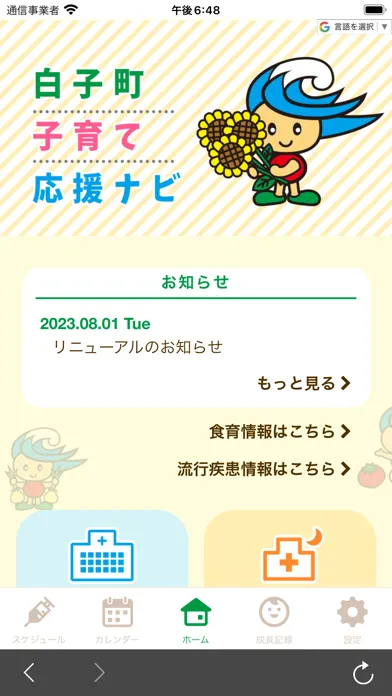This screenshot has height=696, width=392.
Task: Go forward with the right arrow
Action: 99,672
